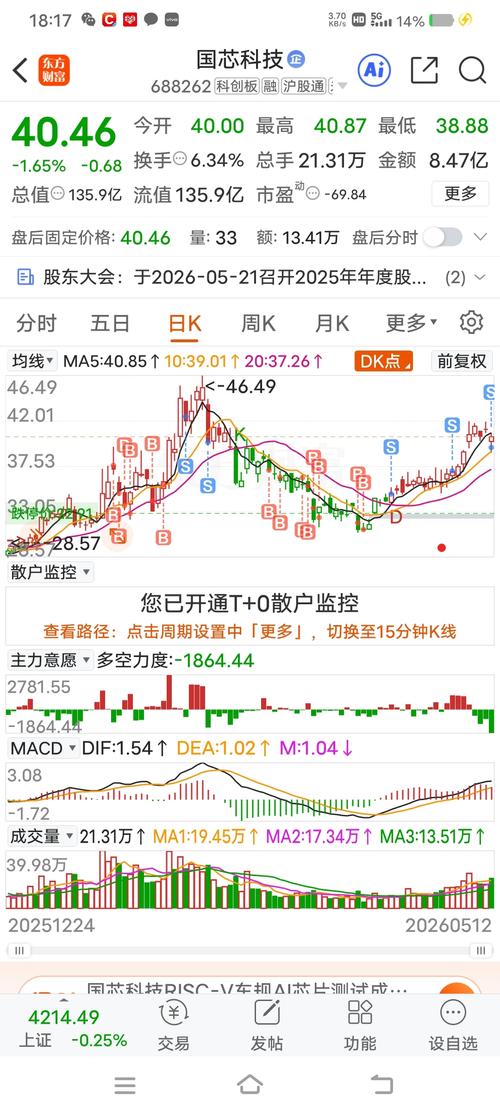
Task: Switch to the 五日 chart tab
Action: click(x=110, y=324)
